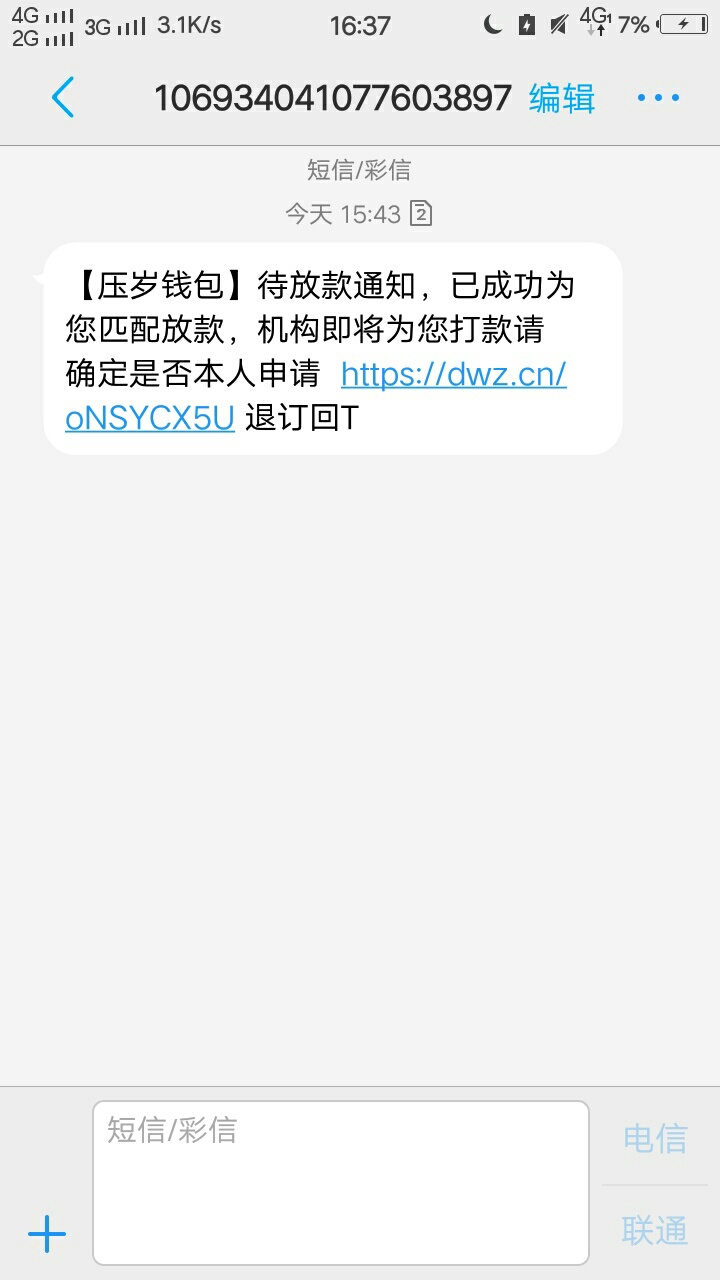This screenshot has width=720, height=1280.
Task: Tap the plus icon to add attachment
Action: coord(47,1235)
